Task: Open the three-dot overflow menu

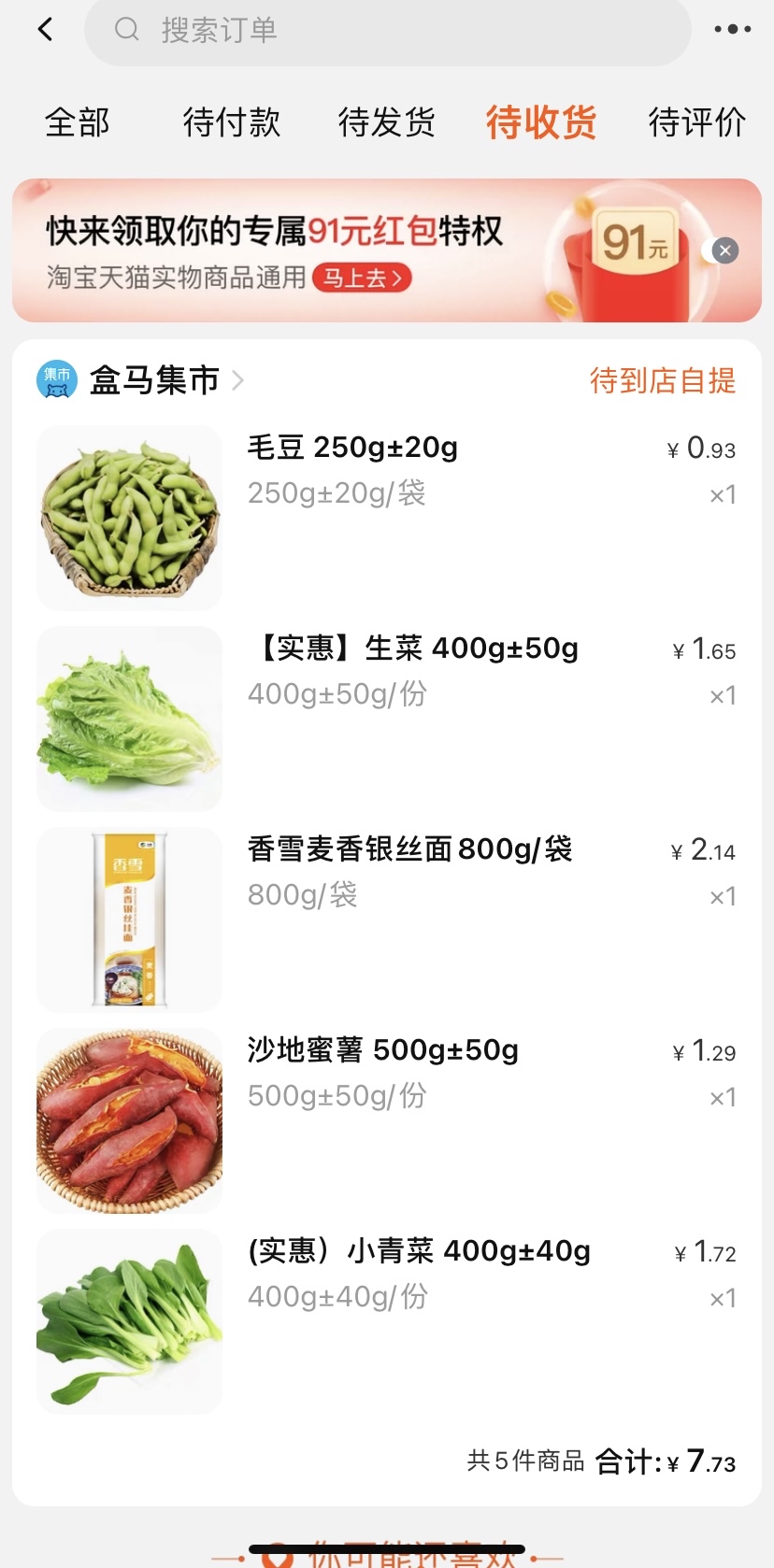Action: pos(732,30)
